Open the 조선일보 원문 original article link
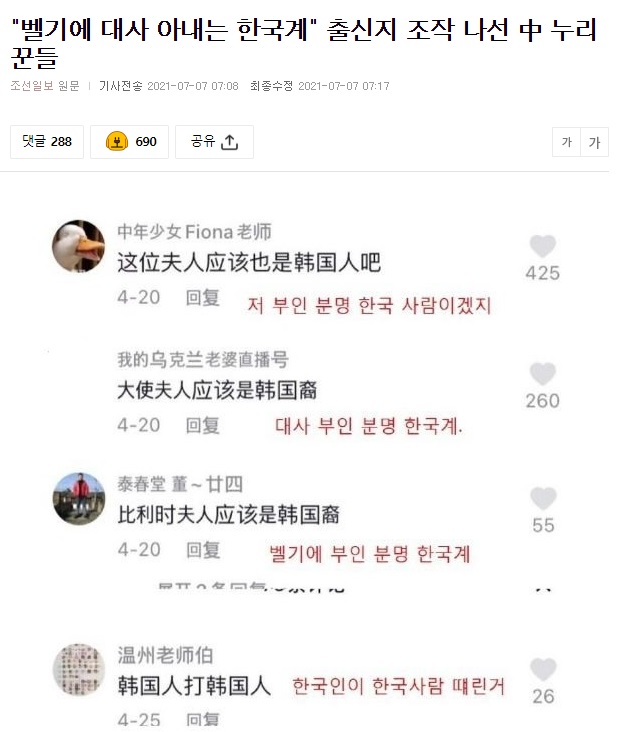Screen dimensions: 628x732 [44, 86]
